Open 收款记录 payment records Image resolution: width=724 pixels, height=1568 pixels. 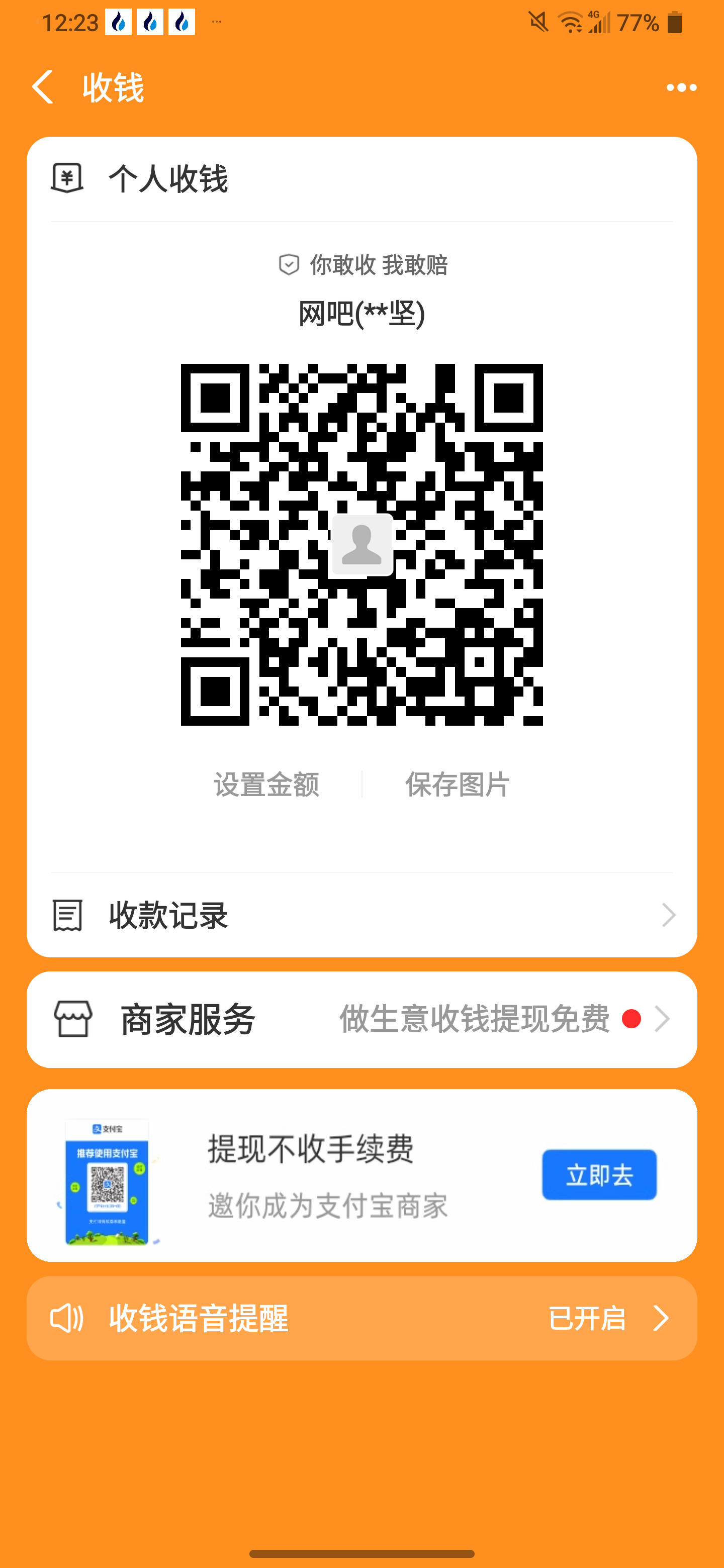(361, 915)
